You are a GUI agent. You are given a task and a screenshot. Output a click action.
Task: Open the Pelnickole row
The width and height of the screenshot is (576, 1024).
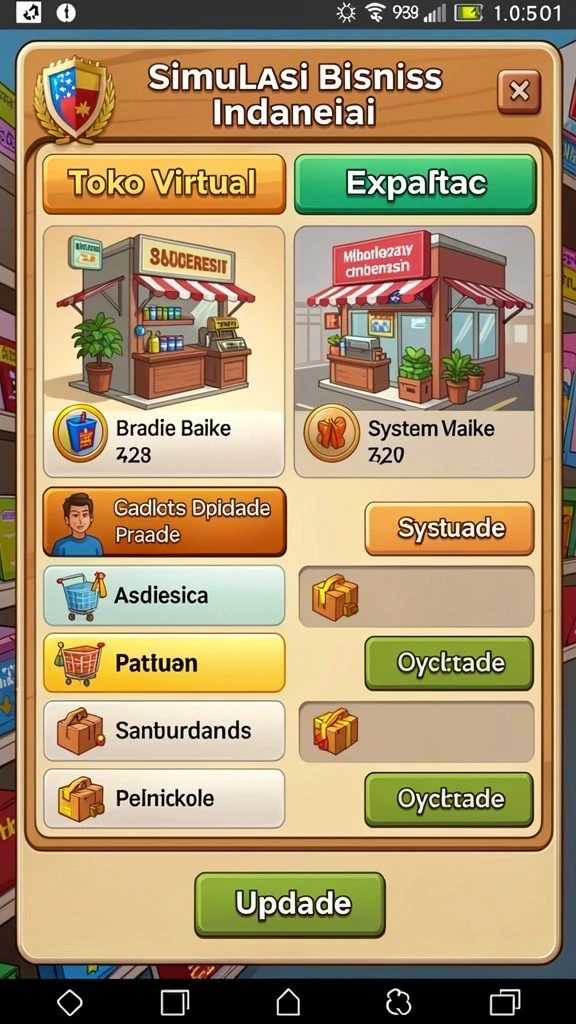(x=164, y=799)
